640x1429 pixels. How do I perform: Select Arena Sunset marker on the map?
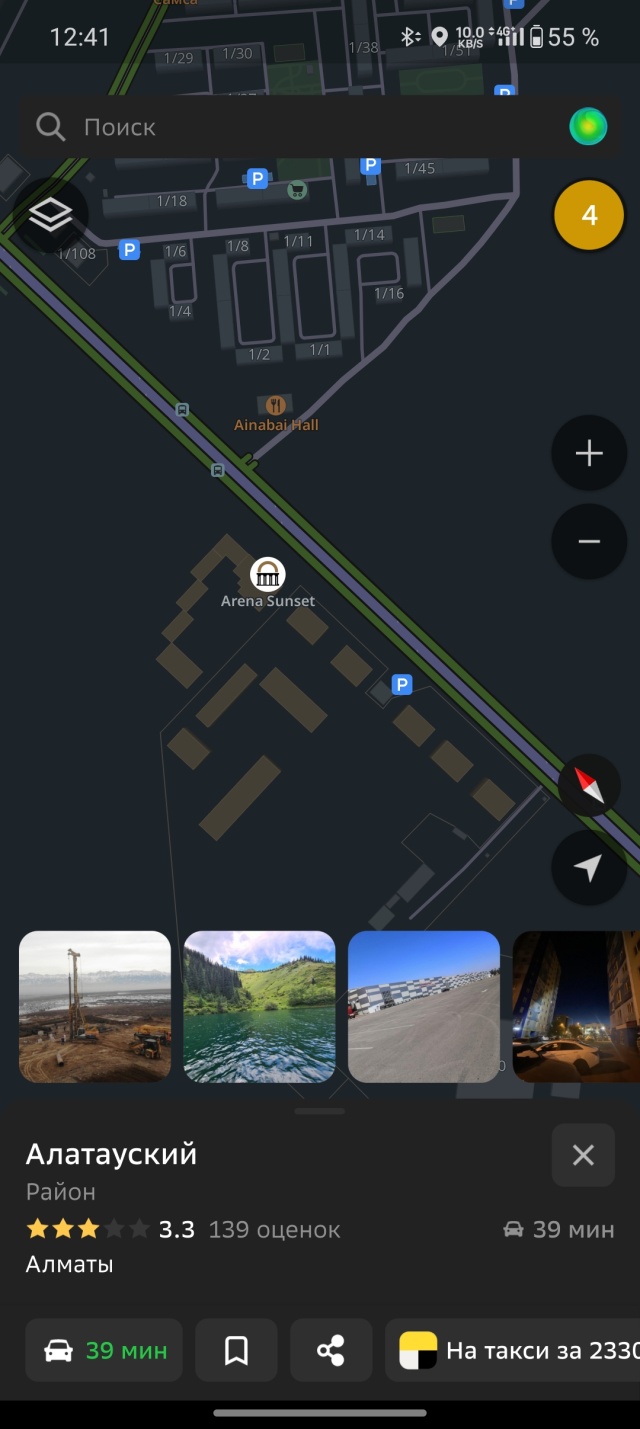[x=267, y=575]
